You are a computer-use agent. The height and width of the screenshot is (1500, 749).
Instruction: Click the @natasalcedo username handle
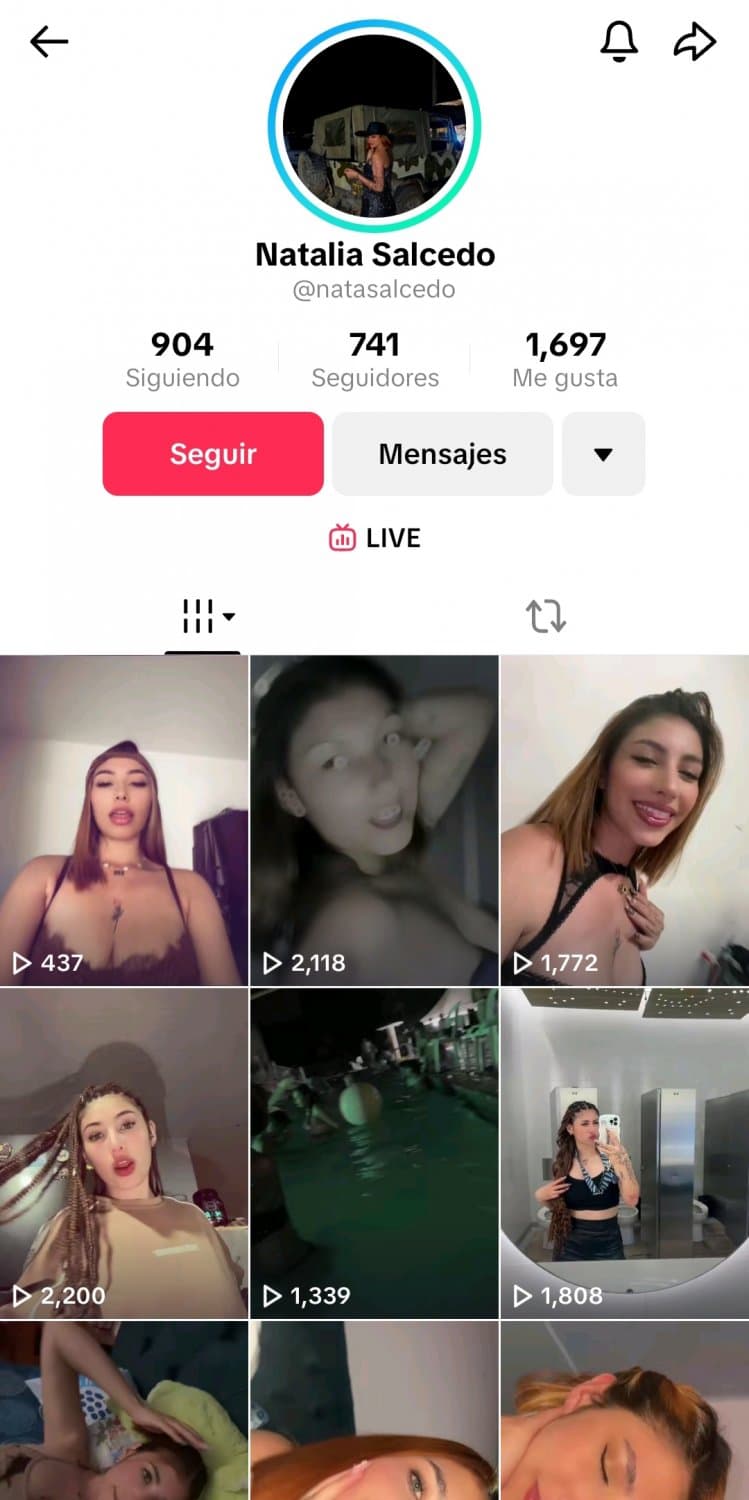(x=374, y=289)
